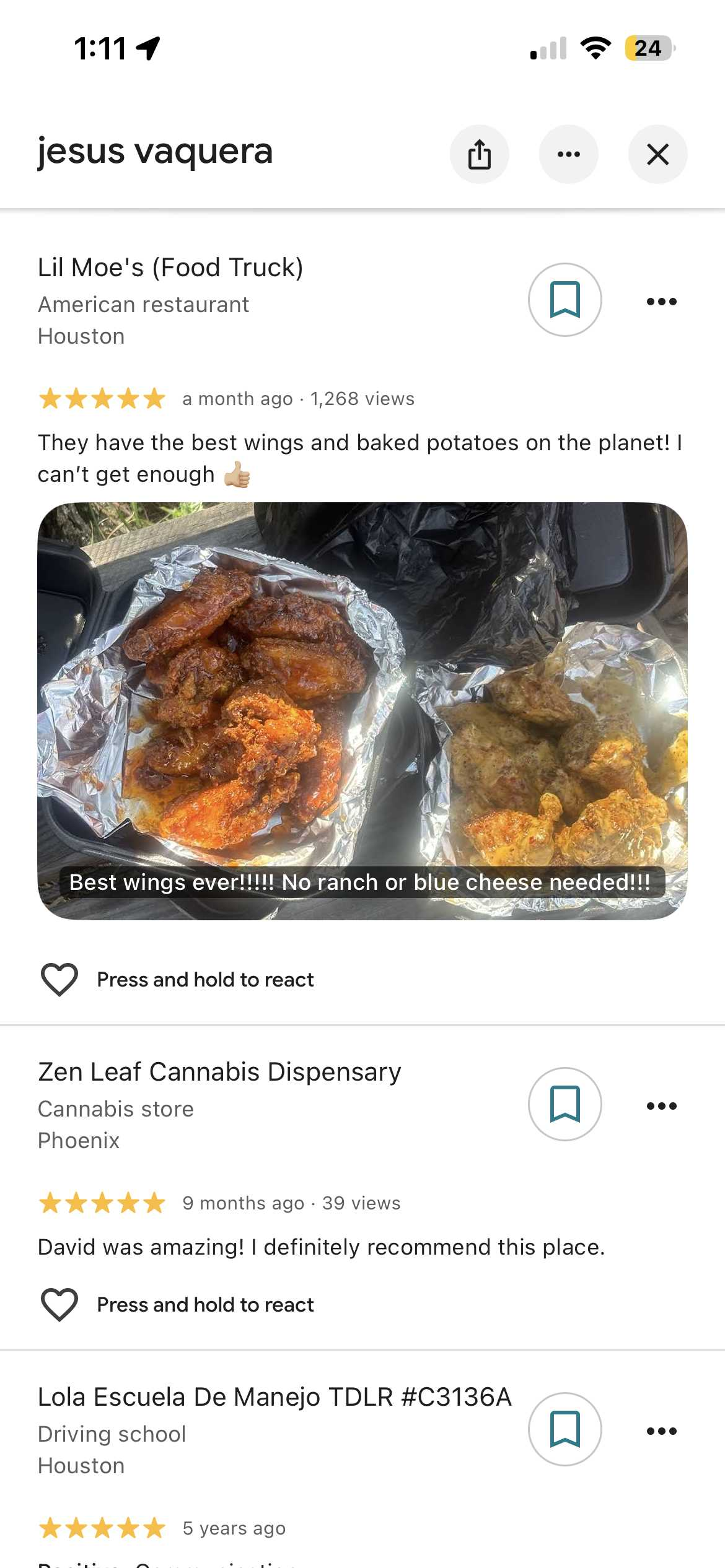View the wings photo in Lil Moe's review
725x1568 pixels.
(362, 711)
